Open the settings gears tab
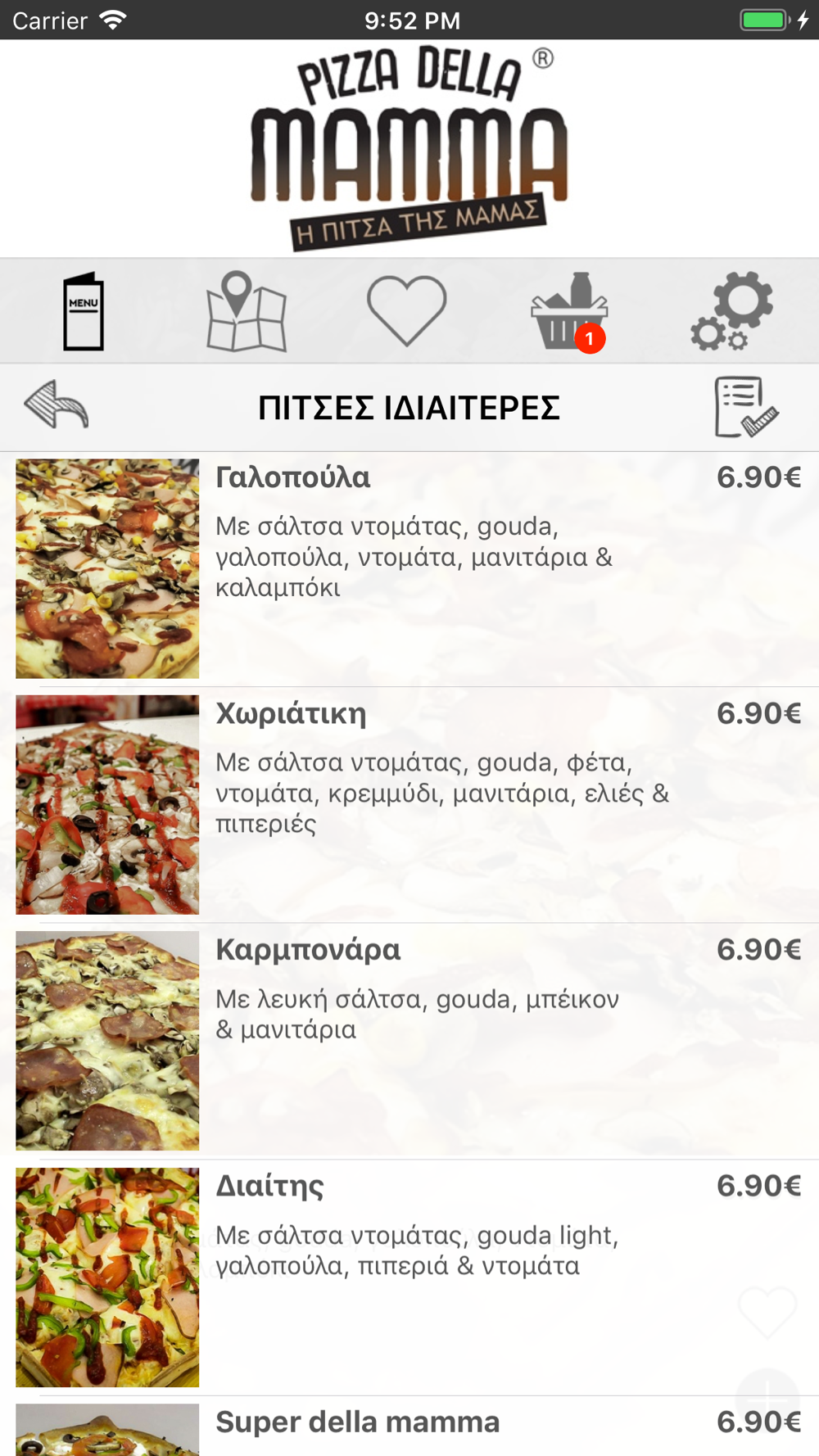819x1456 pixels. tap(731, 312)
